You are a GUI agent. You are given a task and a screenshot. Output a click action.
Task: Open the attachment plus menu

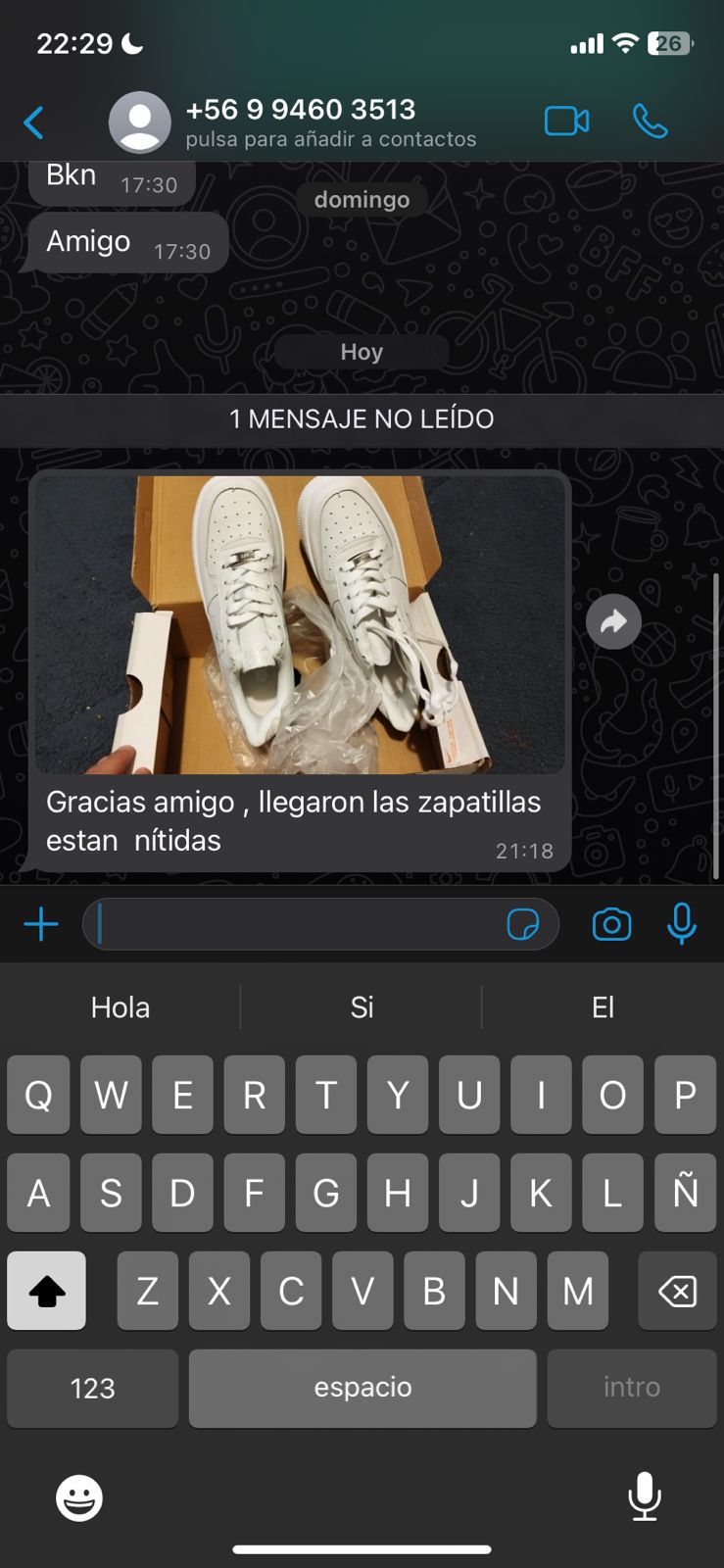pyautogui.click(x=41, y=924)
